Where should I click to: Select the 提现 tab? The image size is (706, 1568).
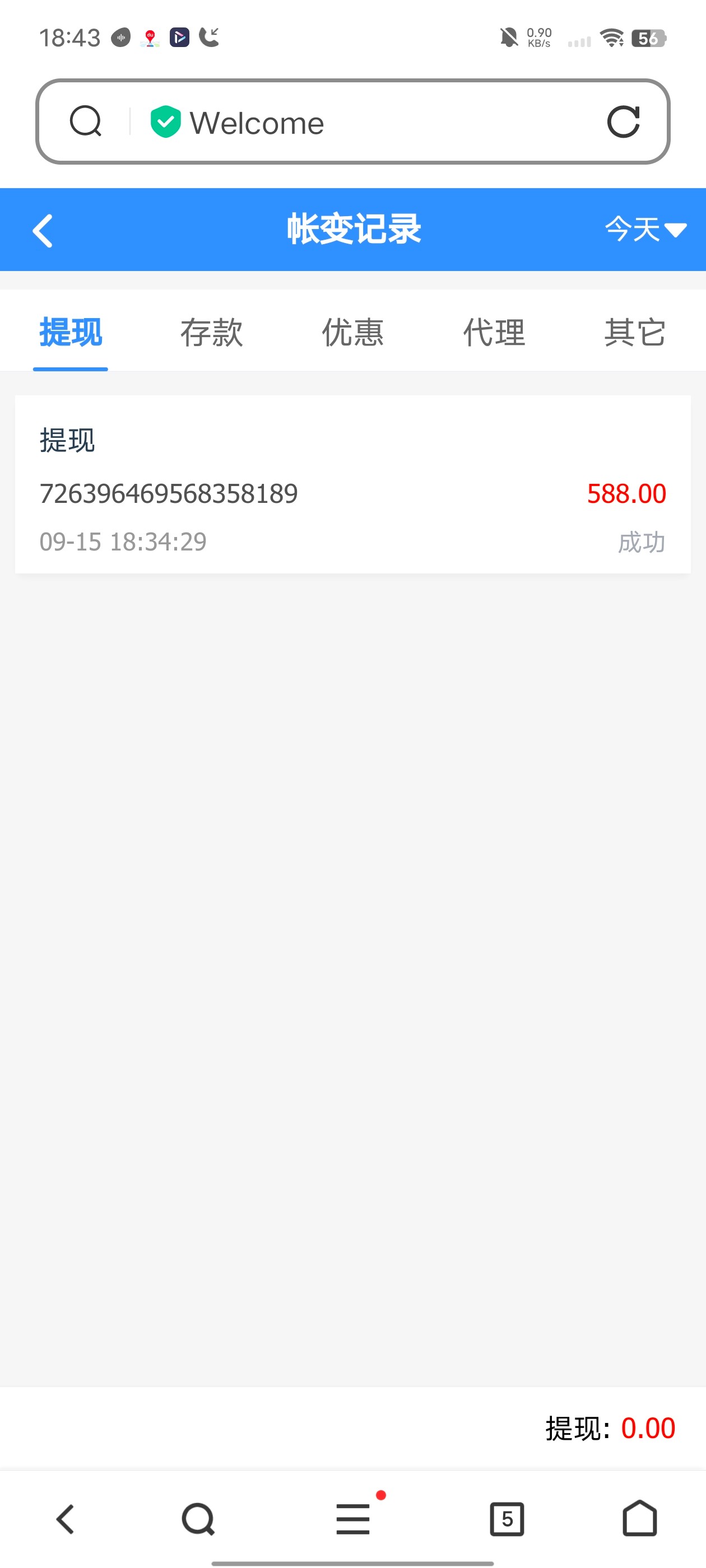click(x=71, y=332)
